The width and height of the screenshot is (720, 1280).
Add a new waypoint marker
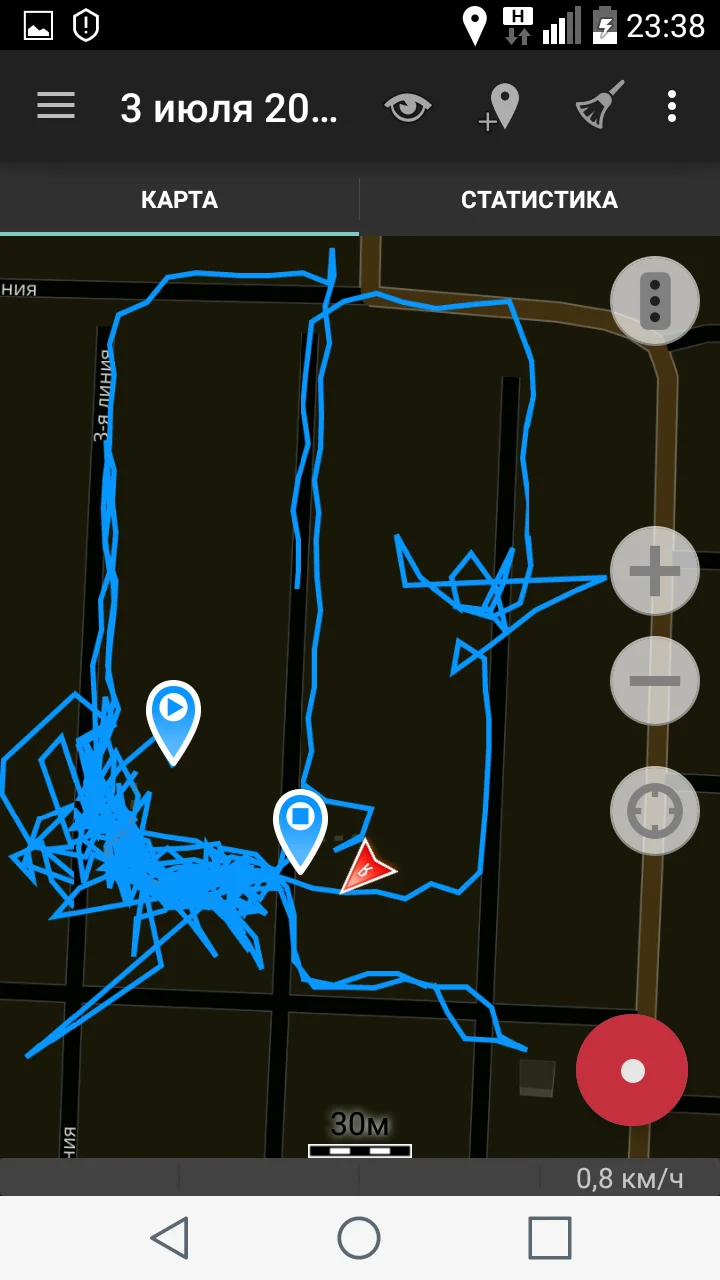(x=500, y=107)
